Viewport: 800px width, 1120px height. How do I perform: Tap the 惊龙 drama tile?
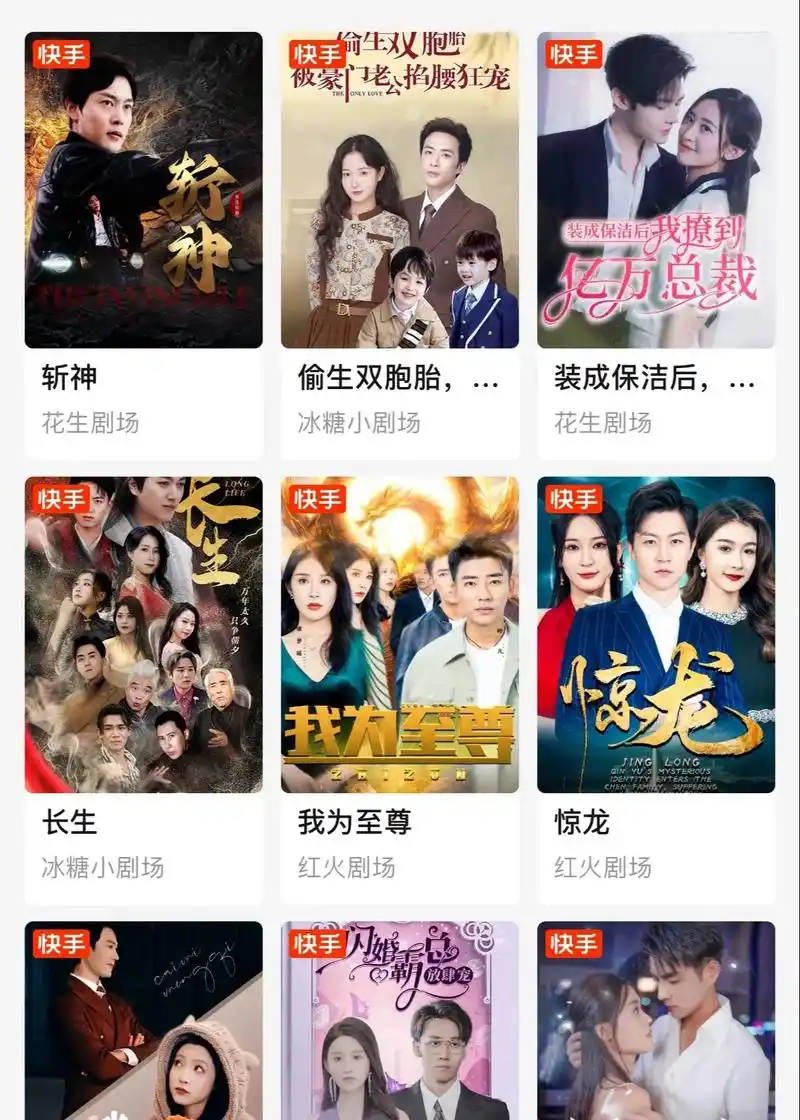[x=655, y=634]
